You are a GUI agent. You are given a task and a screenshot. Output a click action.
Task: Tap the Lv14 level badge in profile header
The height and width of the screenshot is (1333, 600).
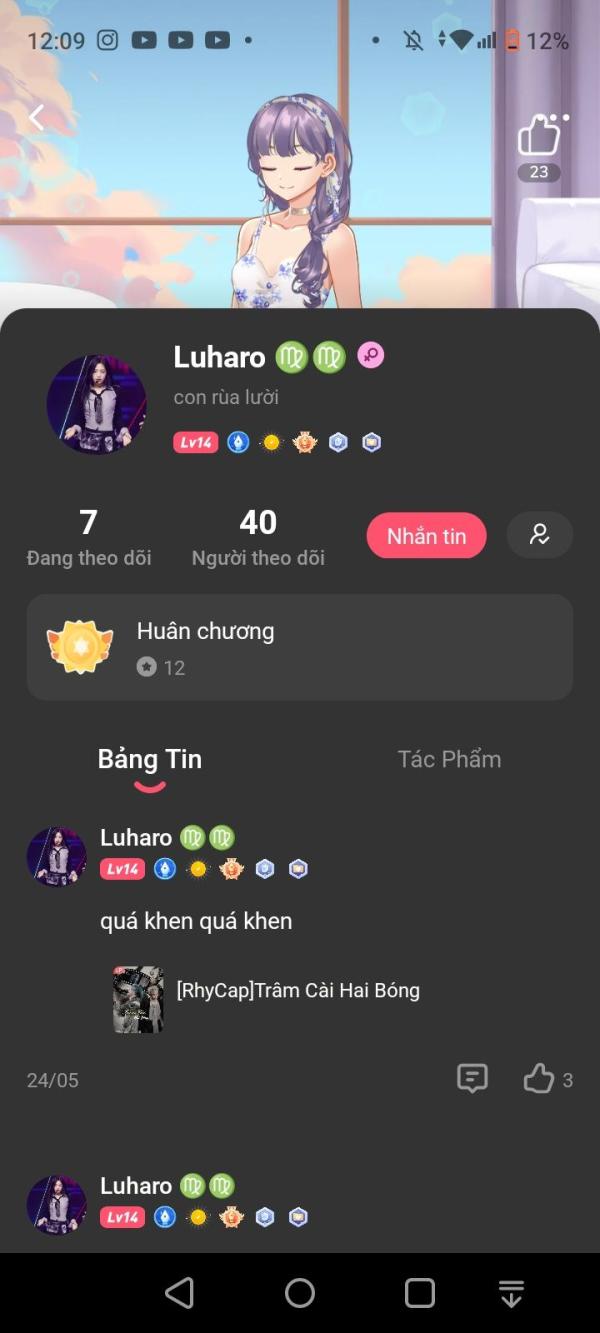tap(196, 442)
